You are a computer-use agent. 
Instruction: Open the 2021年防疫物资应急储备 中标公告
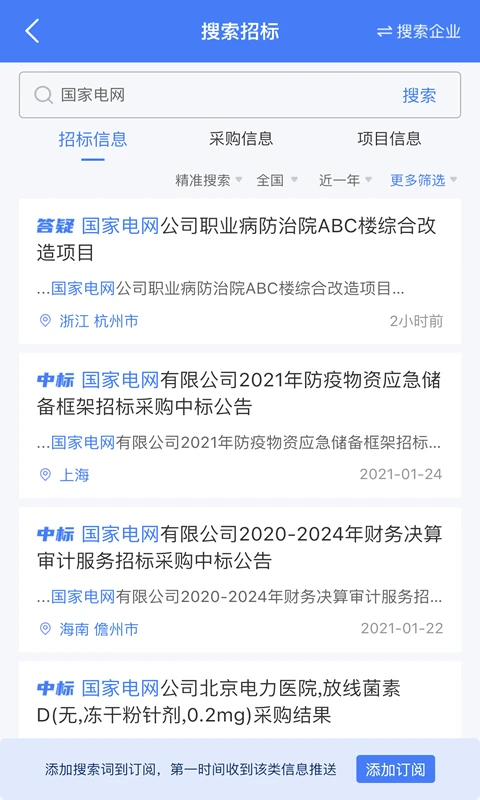[240, 426]
